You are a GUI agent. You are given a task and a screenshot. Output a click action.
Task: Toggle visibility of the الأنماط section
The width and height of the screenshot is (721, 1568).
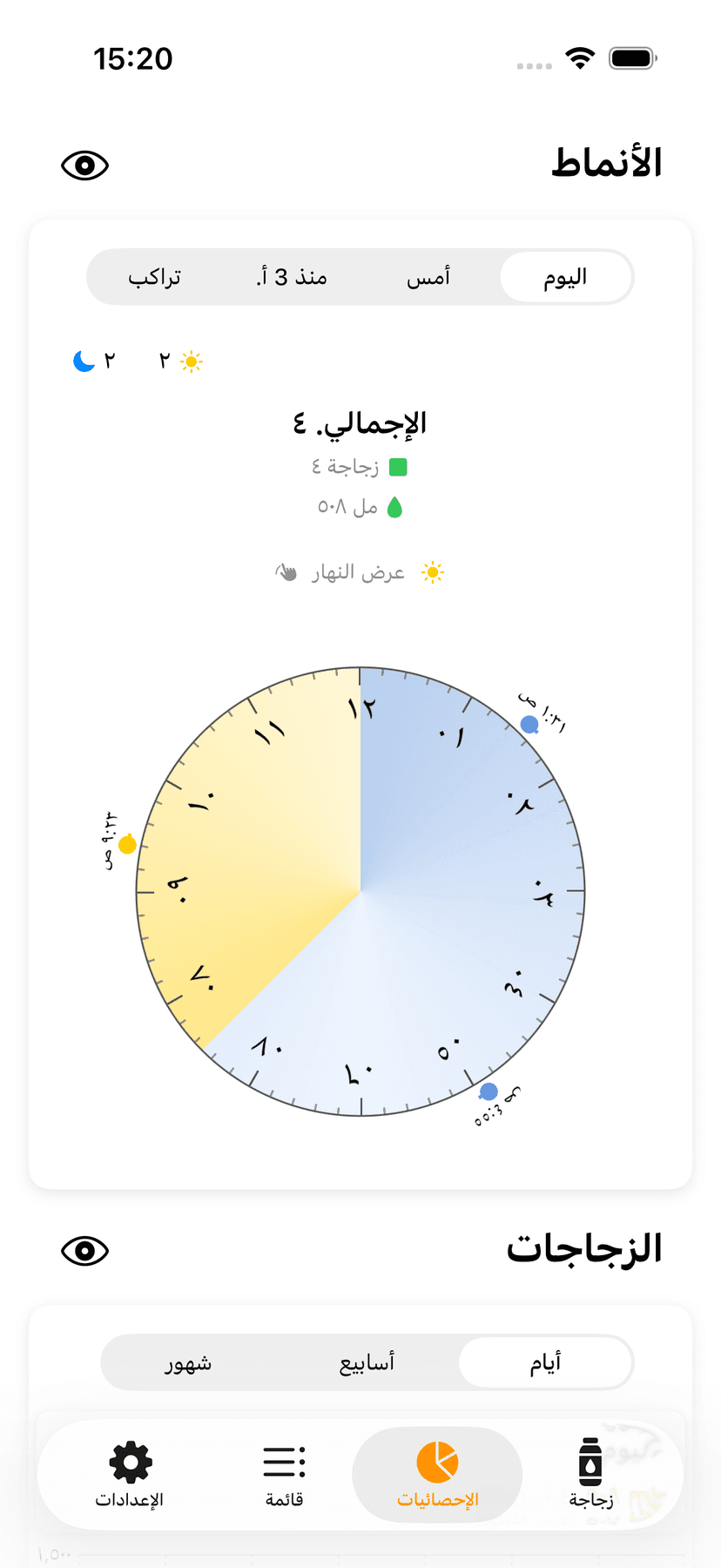pyautogui.click(x=84, y=166)
